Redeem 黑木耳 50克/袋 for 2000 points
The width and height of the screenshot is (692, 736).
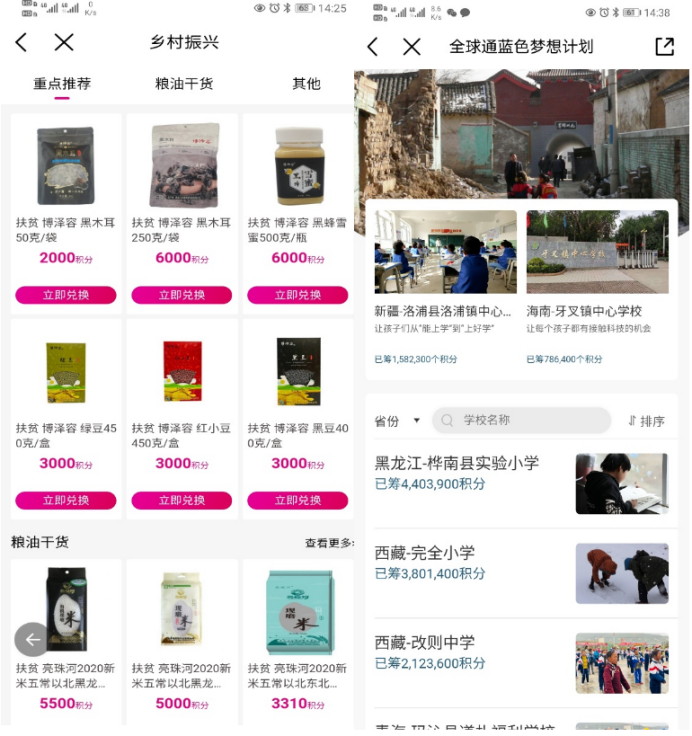[x=66, y=295]
